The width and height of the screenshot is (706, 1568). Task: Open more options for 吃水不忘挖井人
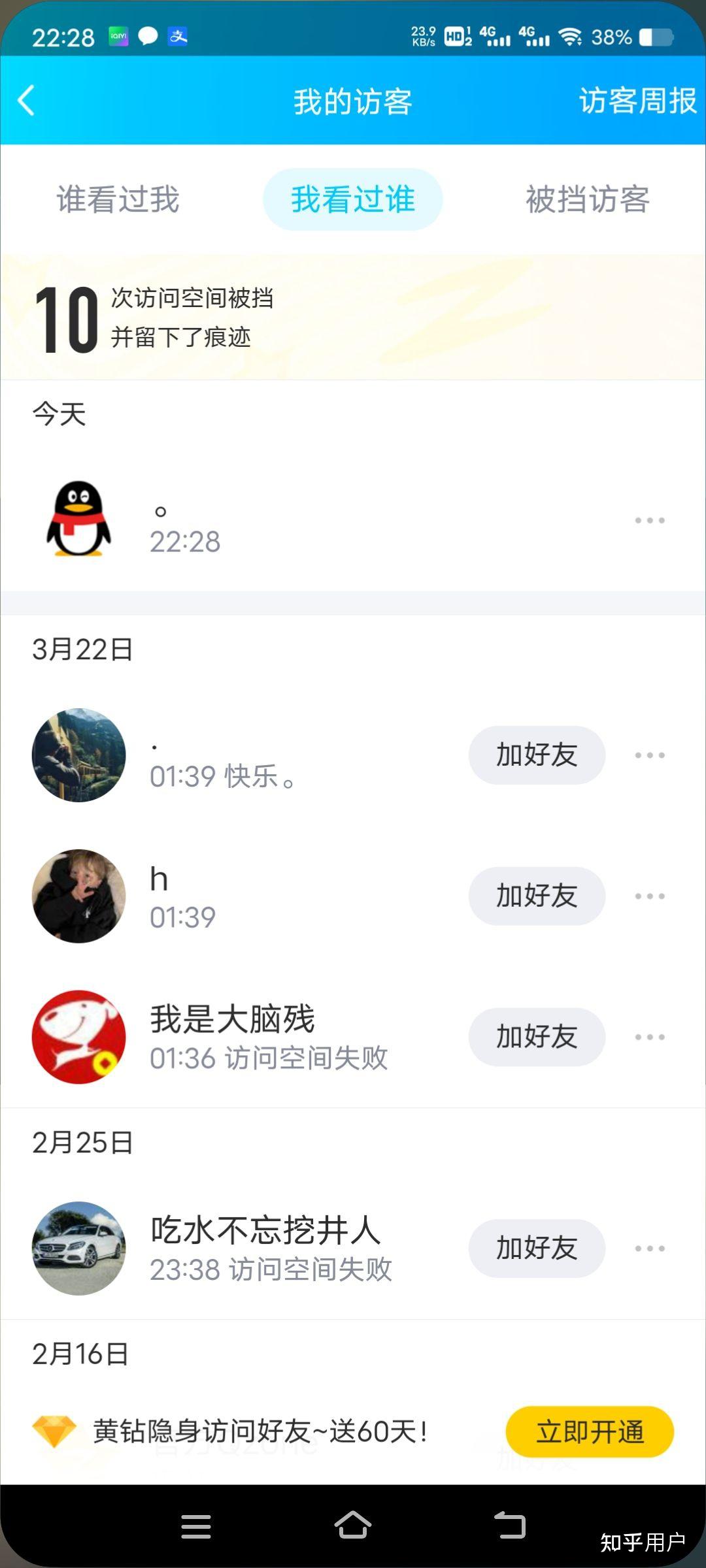click(650, 1249)
